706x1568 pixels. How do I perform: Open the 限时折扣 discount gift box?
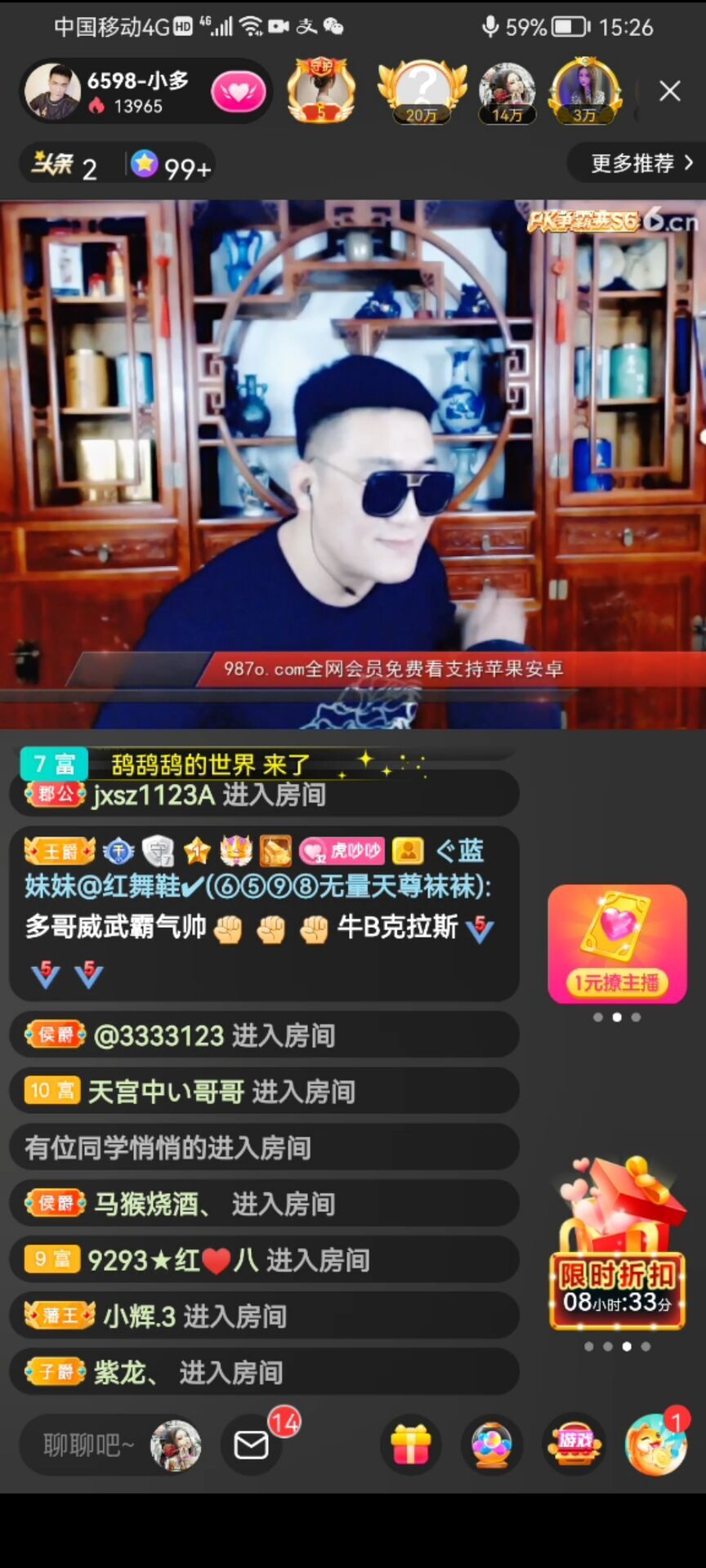click(617, 1245)
